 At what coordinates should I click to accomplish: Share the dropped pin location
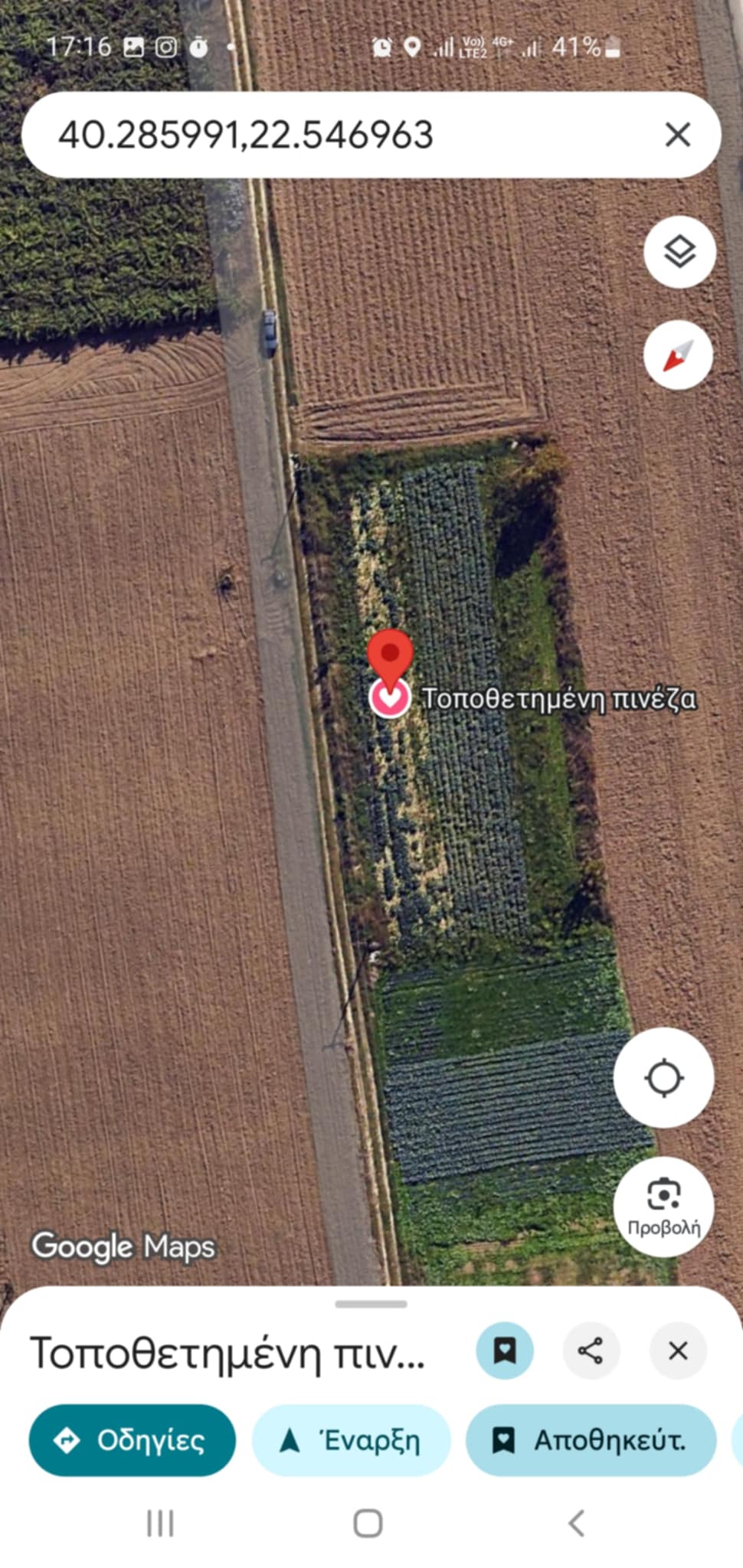point(591,1351)
